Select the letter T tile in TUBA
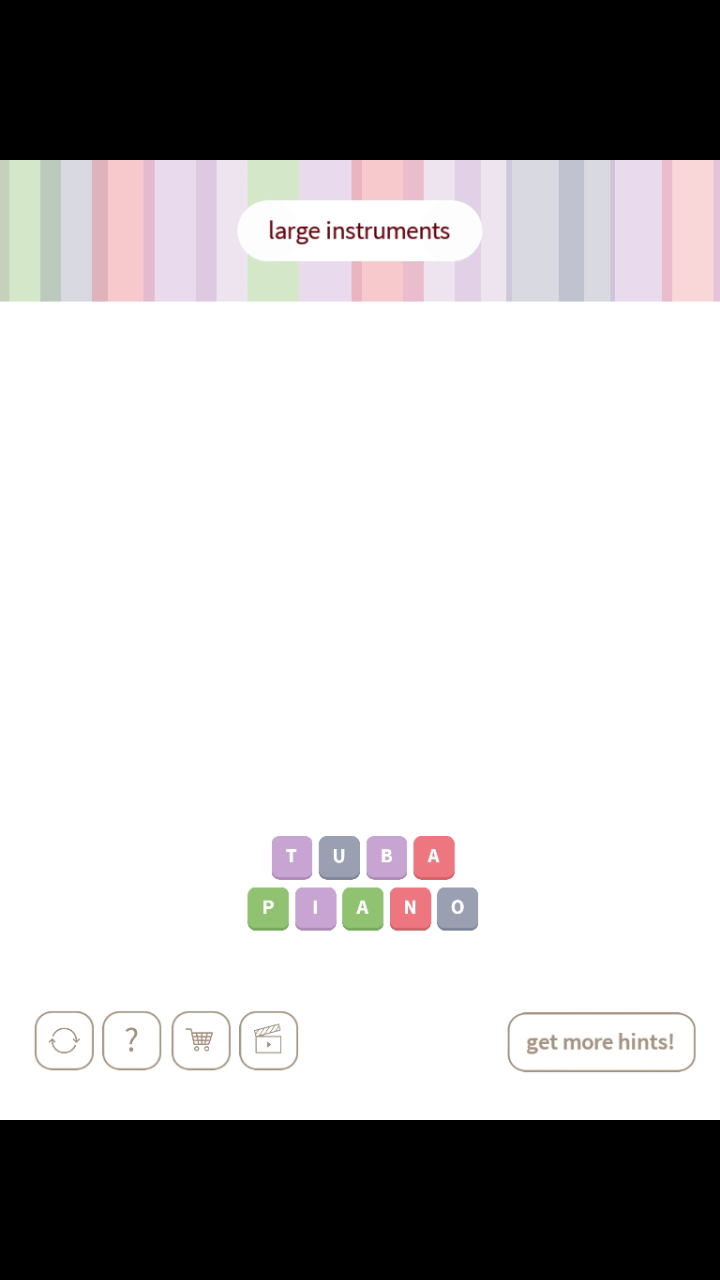This screenshot has width=720, height=1280. 291,856
